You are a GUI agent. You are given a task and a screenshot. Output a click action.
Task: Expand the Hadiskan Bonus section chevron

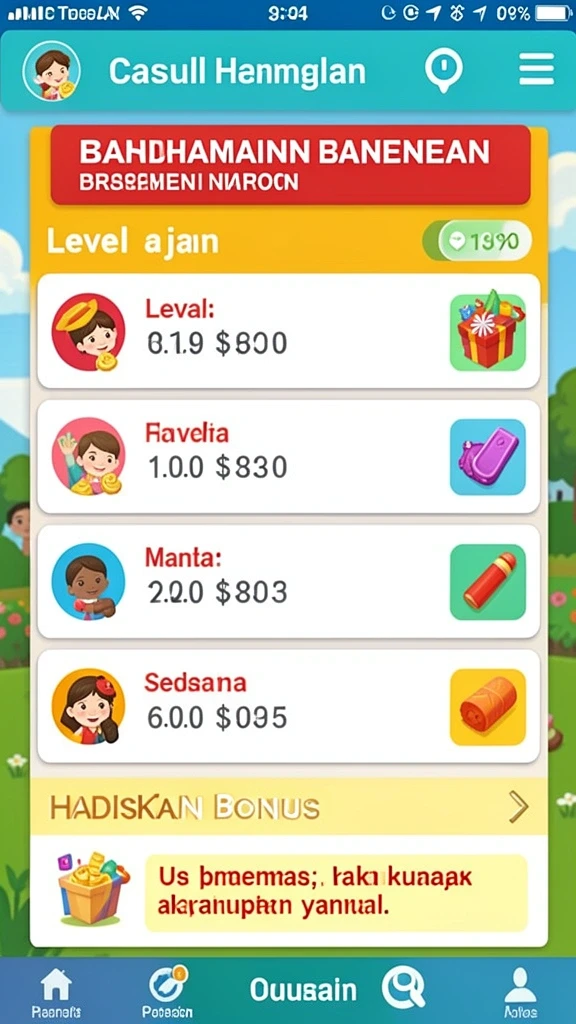coord(519,808)
